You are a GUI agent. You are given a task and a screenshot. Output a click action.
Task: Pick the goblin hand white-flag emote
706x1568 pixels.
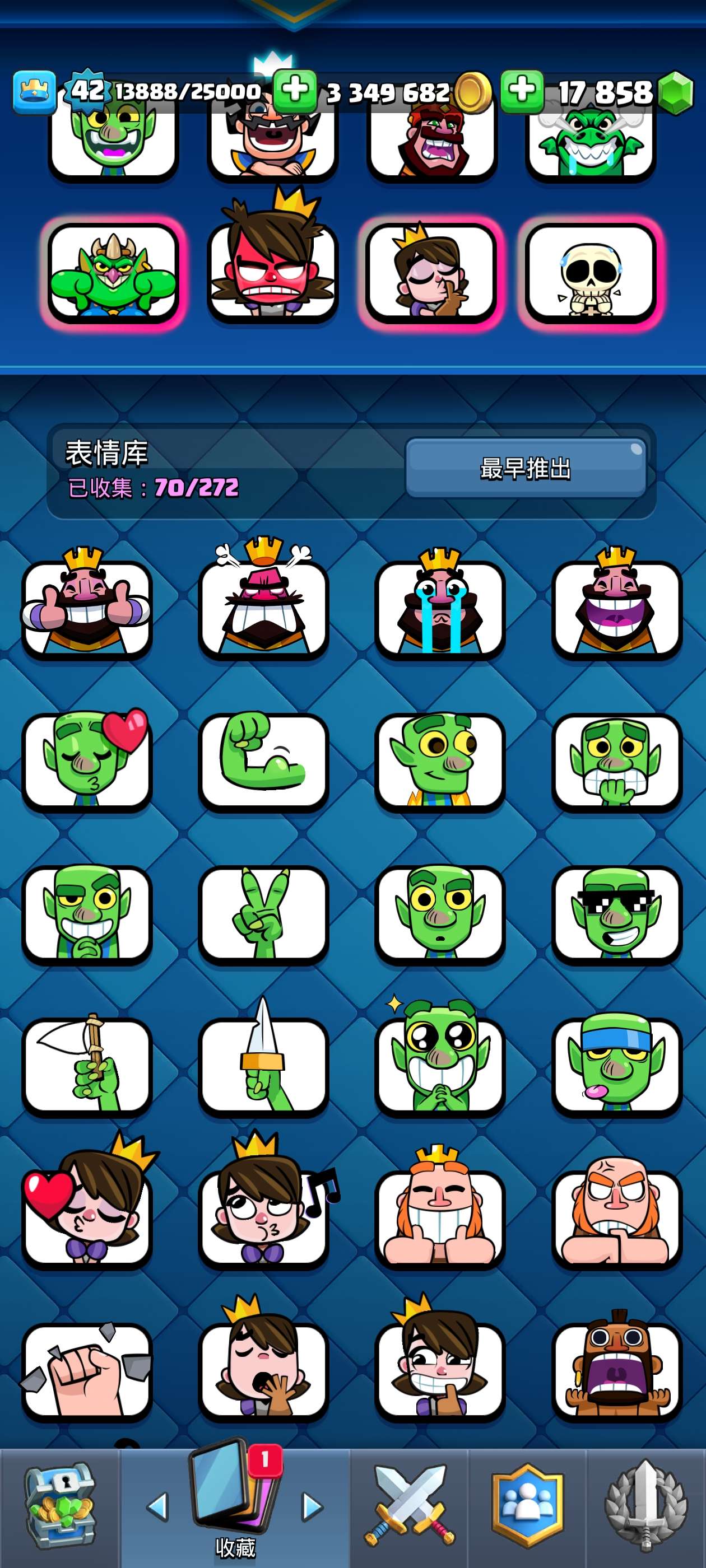click(x=86, y=1065)
